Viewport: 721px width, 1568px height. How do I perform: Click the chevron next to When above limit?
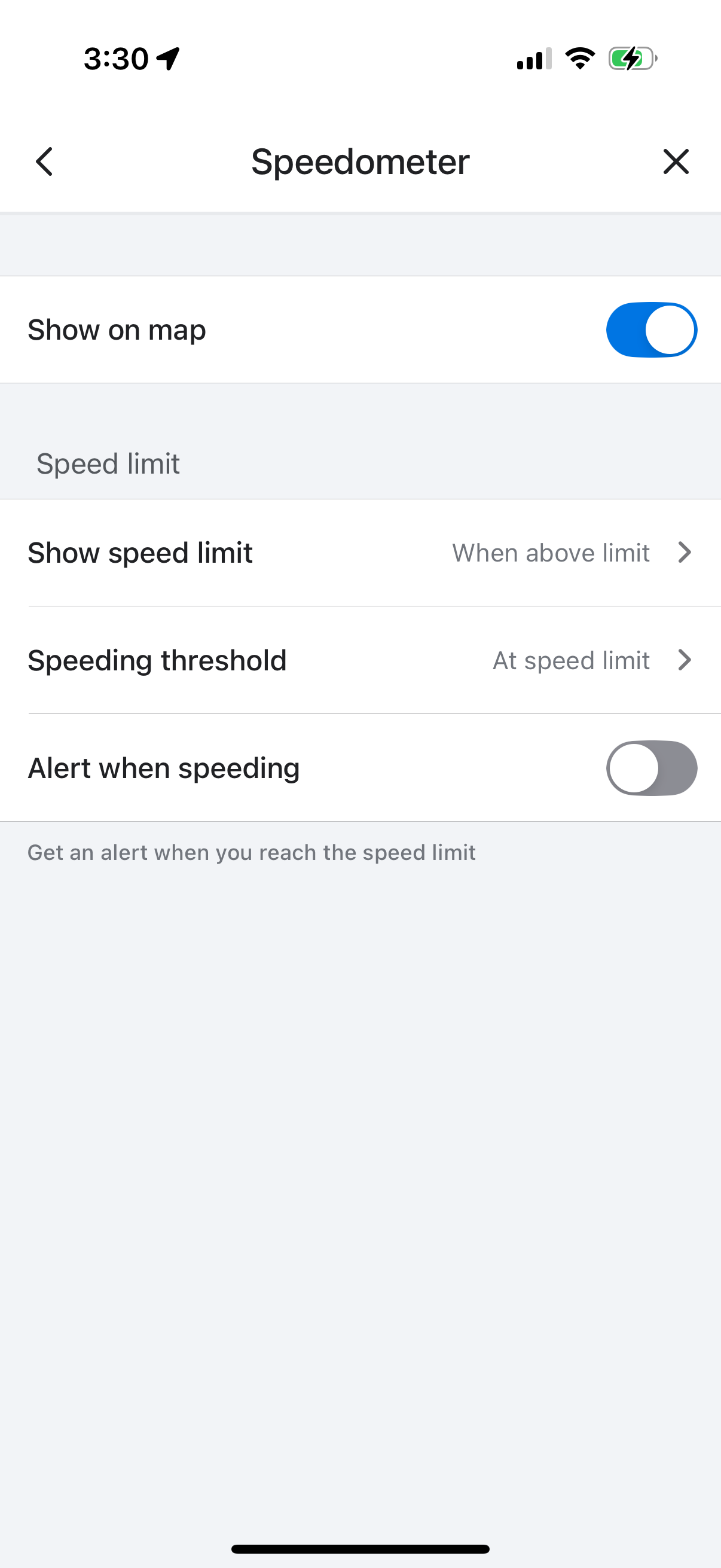pos(685,553)
